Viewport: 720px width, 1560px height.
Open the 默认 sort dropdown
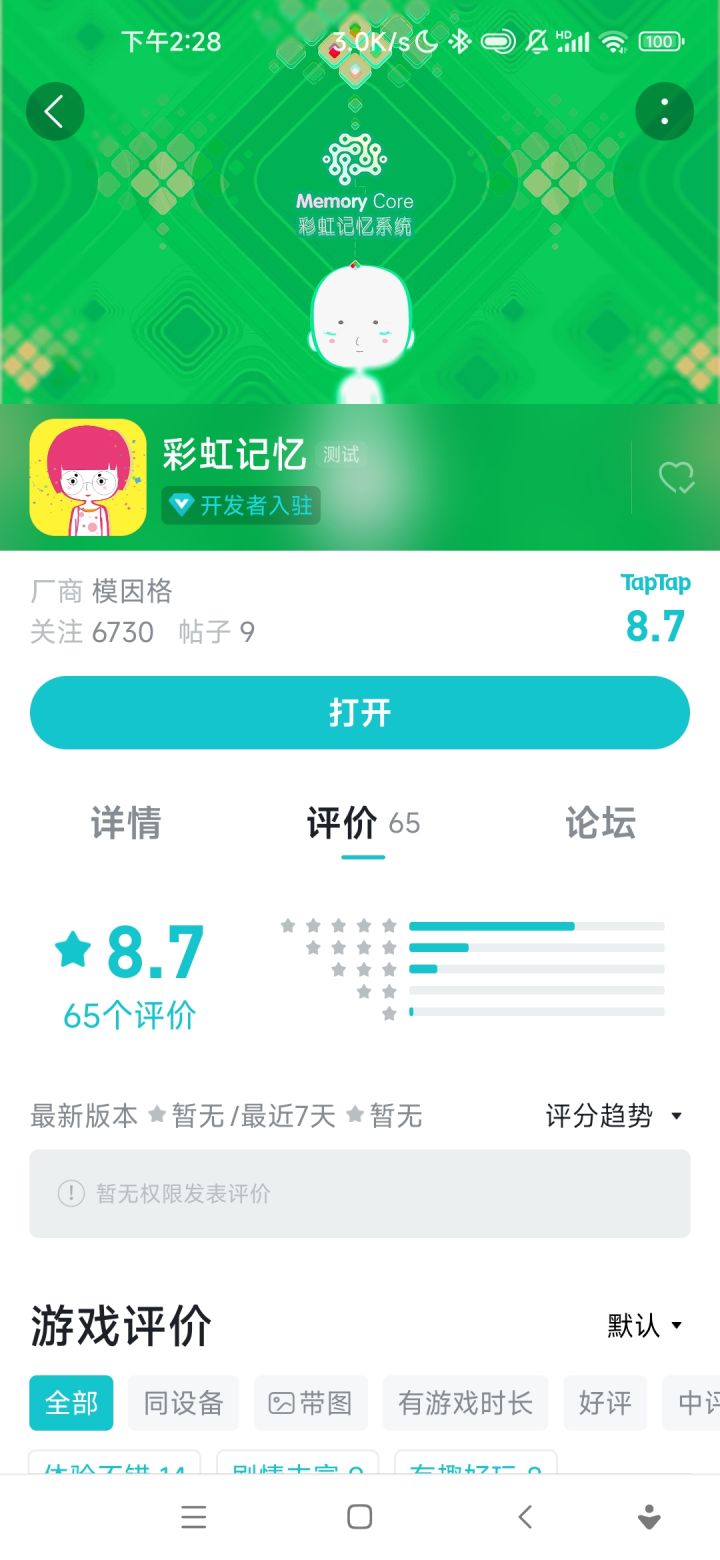[645, 1326]
